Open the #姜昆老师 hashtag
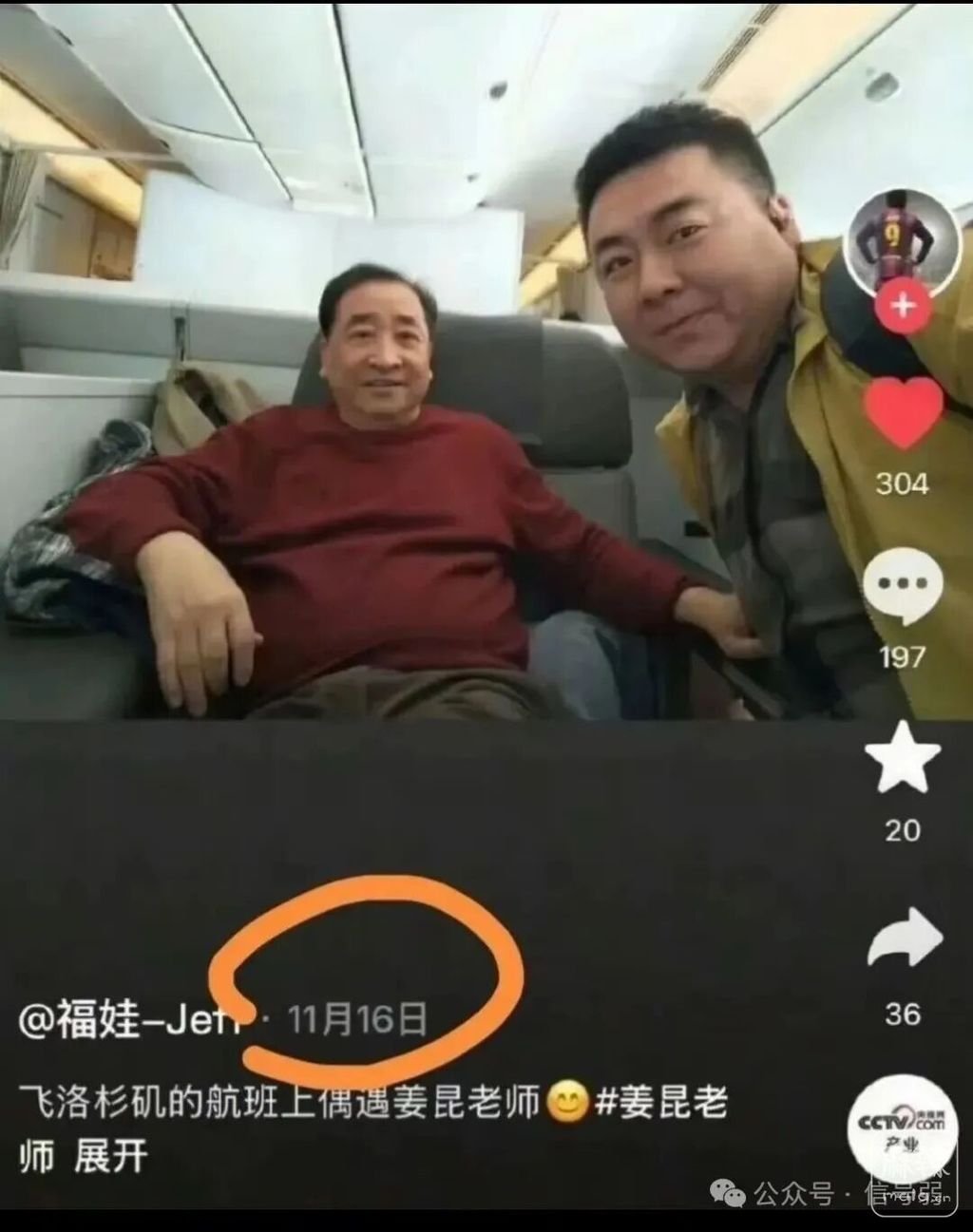The image size is (973, 1232). click(661, 1102)
